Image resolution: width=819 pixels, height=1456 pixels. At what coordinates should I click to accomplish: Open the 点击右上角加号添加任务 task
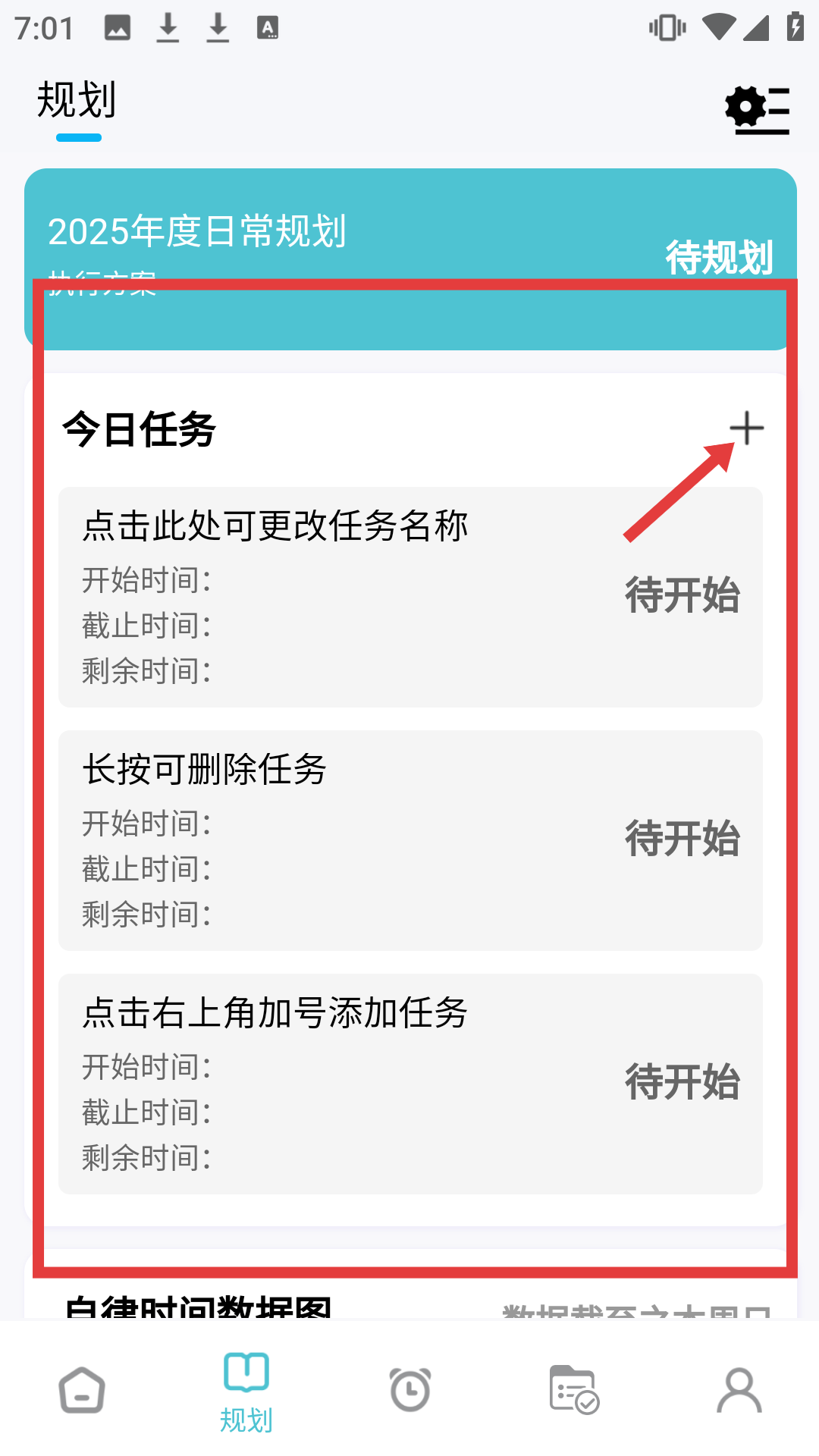point(409,1084)
